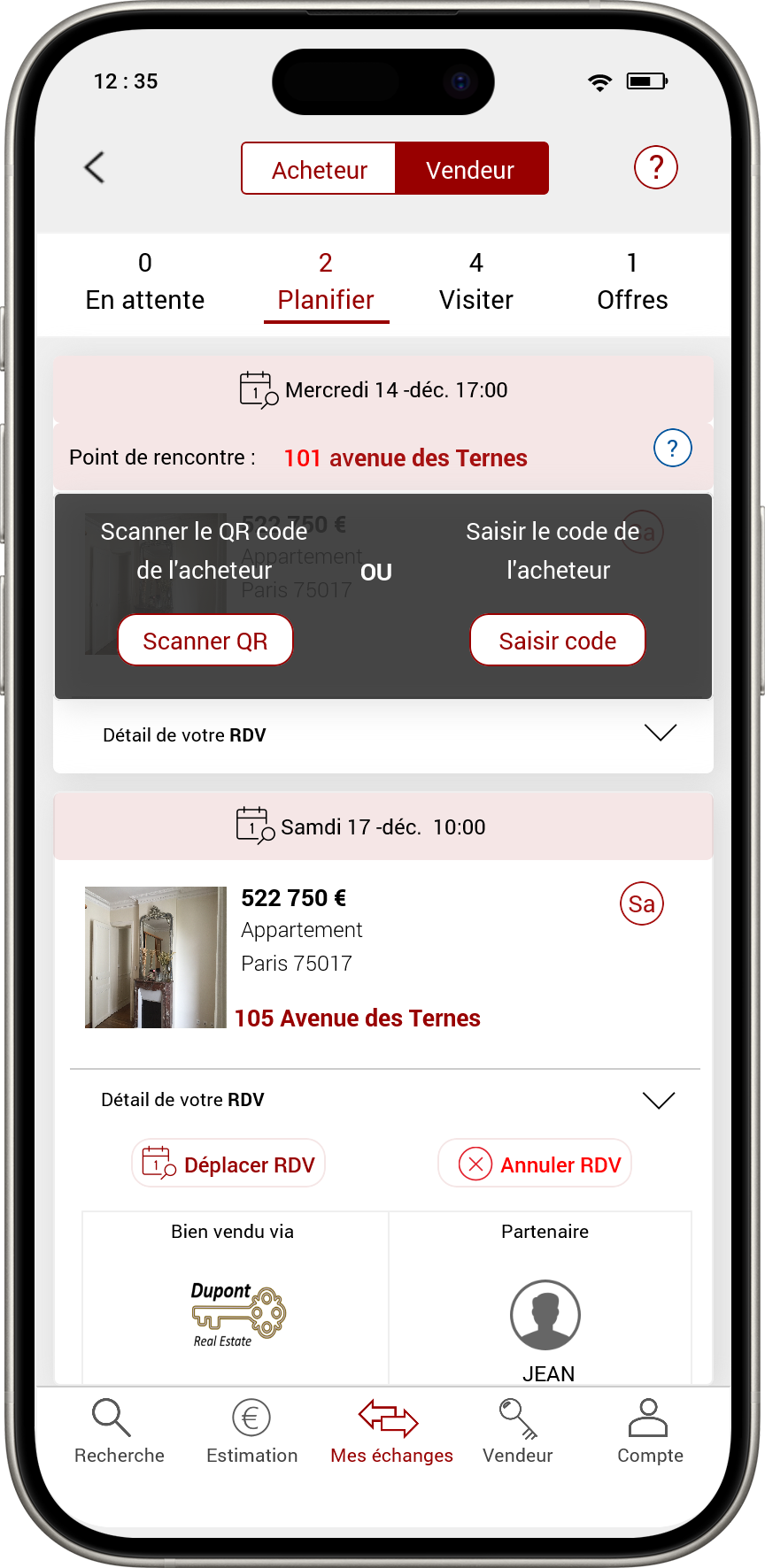Reschedule the appointment with Déplacer RDV
This screenshot has height=1568, width=765.
tap(229, 1164)
